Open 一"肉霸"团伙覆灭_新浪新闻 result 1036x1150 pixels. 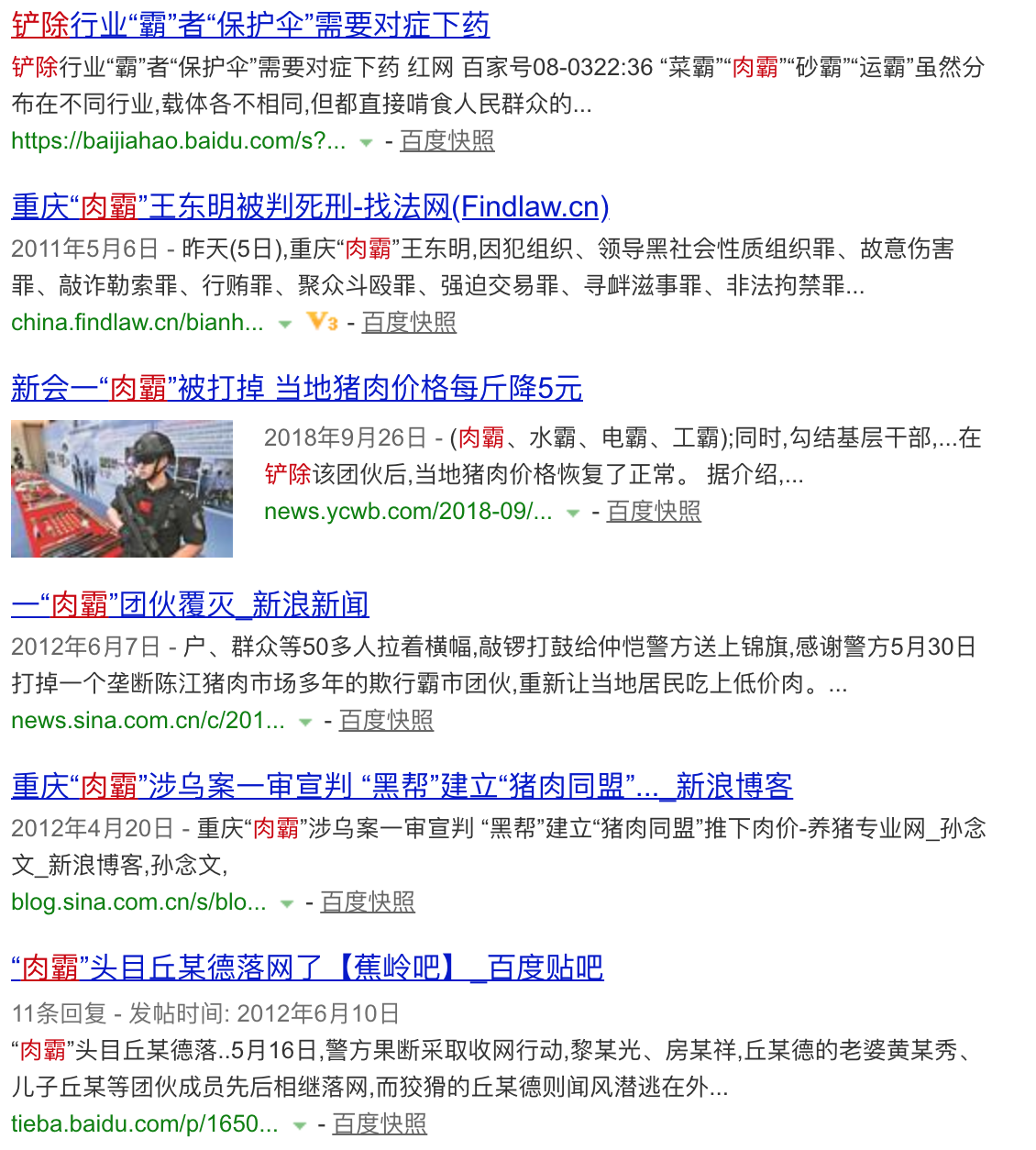pos(190,604)
